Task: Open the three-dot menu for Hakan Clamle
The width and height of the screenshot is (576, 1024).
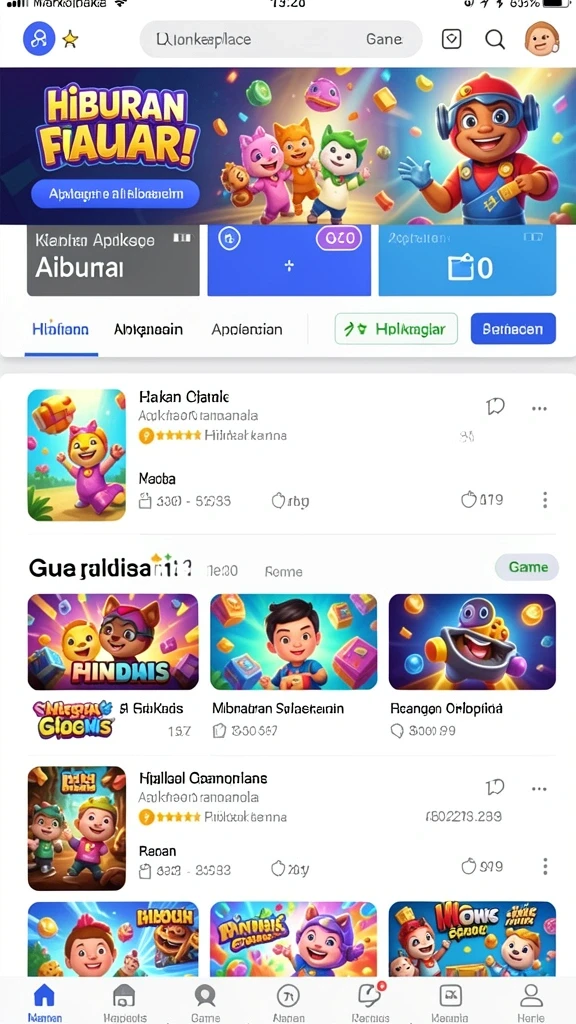Action: 539,408
